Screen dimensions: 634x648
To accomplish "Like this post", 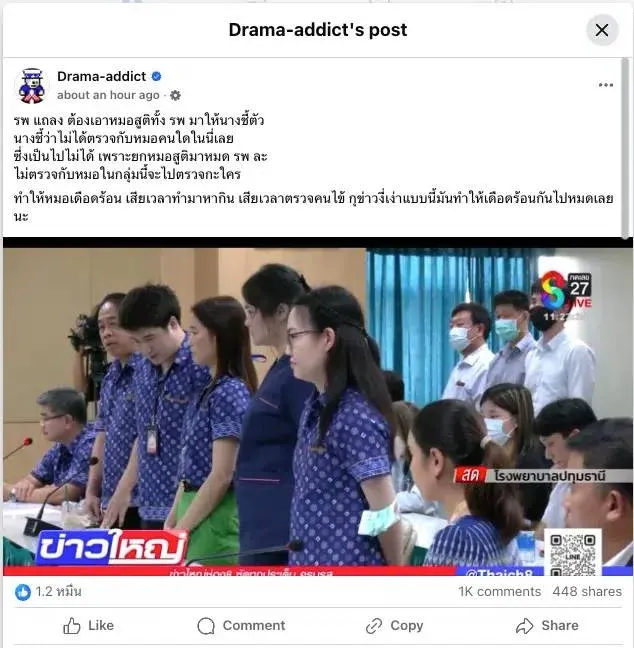I will coord(89,625).
